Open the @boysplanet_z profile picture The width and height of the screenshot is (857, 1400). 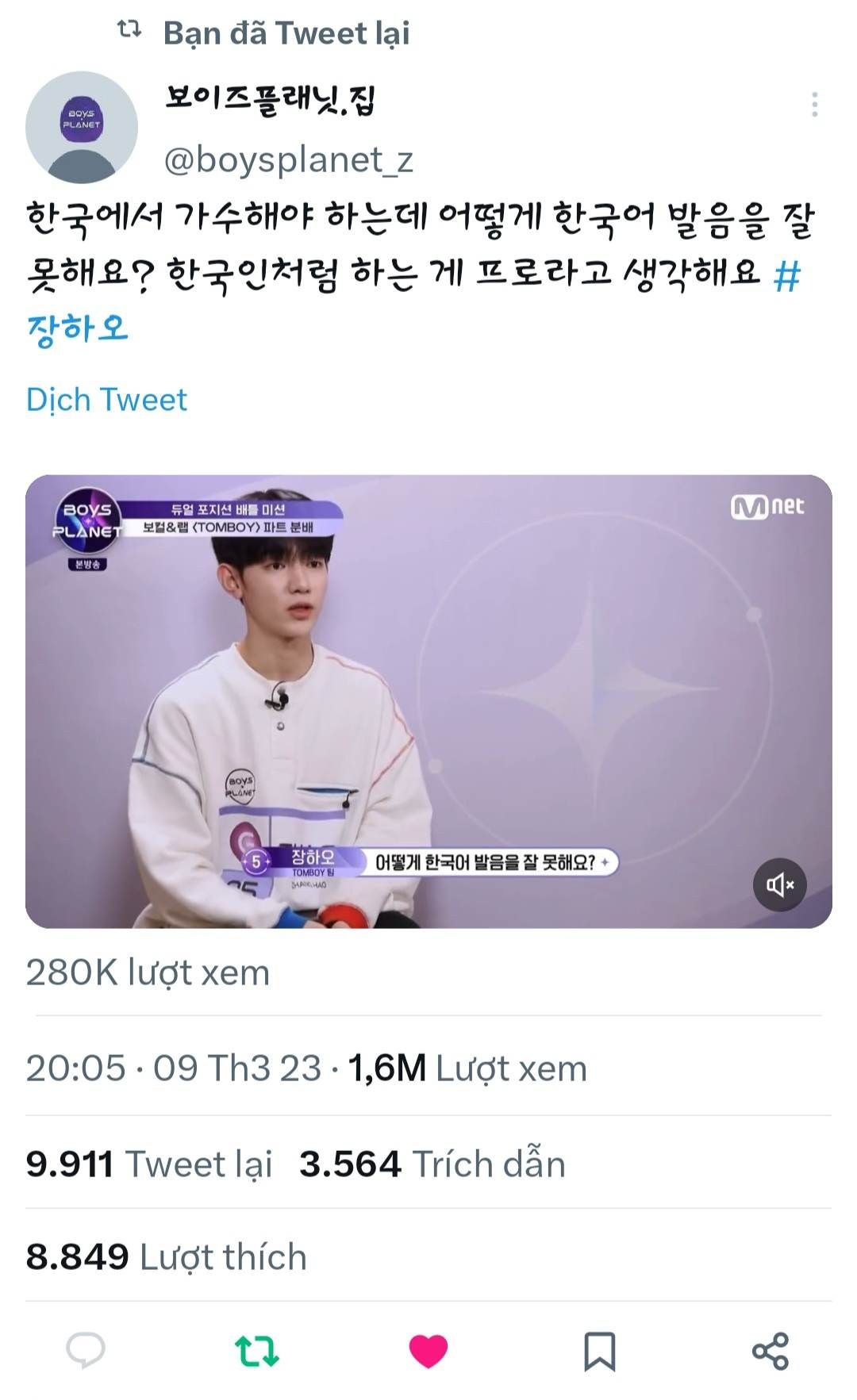pyautogui.click(x=81, y=127)
